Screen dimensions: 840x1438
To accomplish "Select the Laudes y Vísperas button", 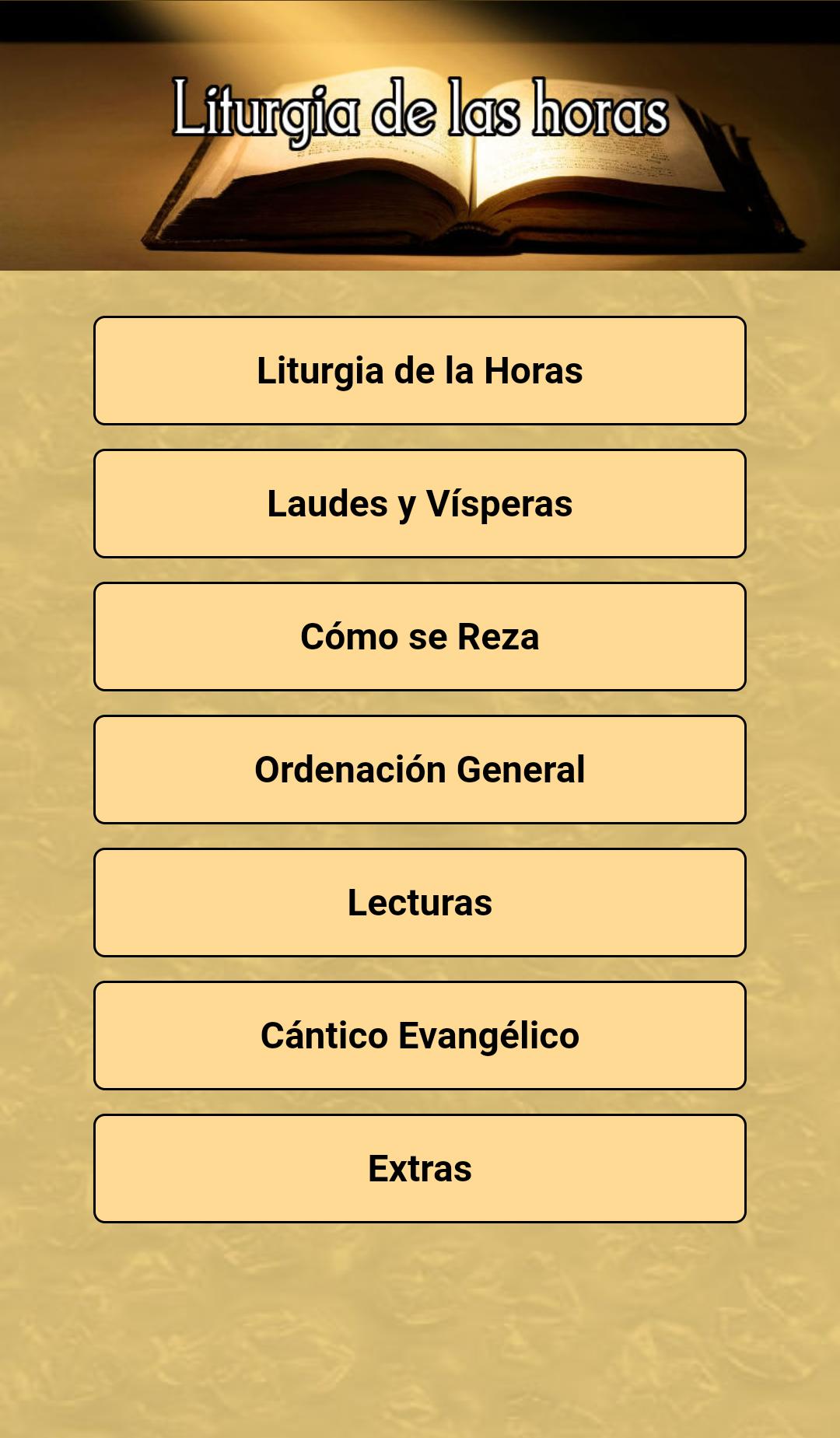I will click(x=420, y=503).
